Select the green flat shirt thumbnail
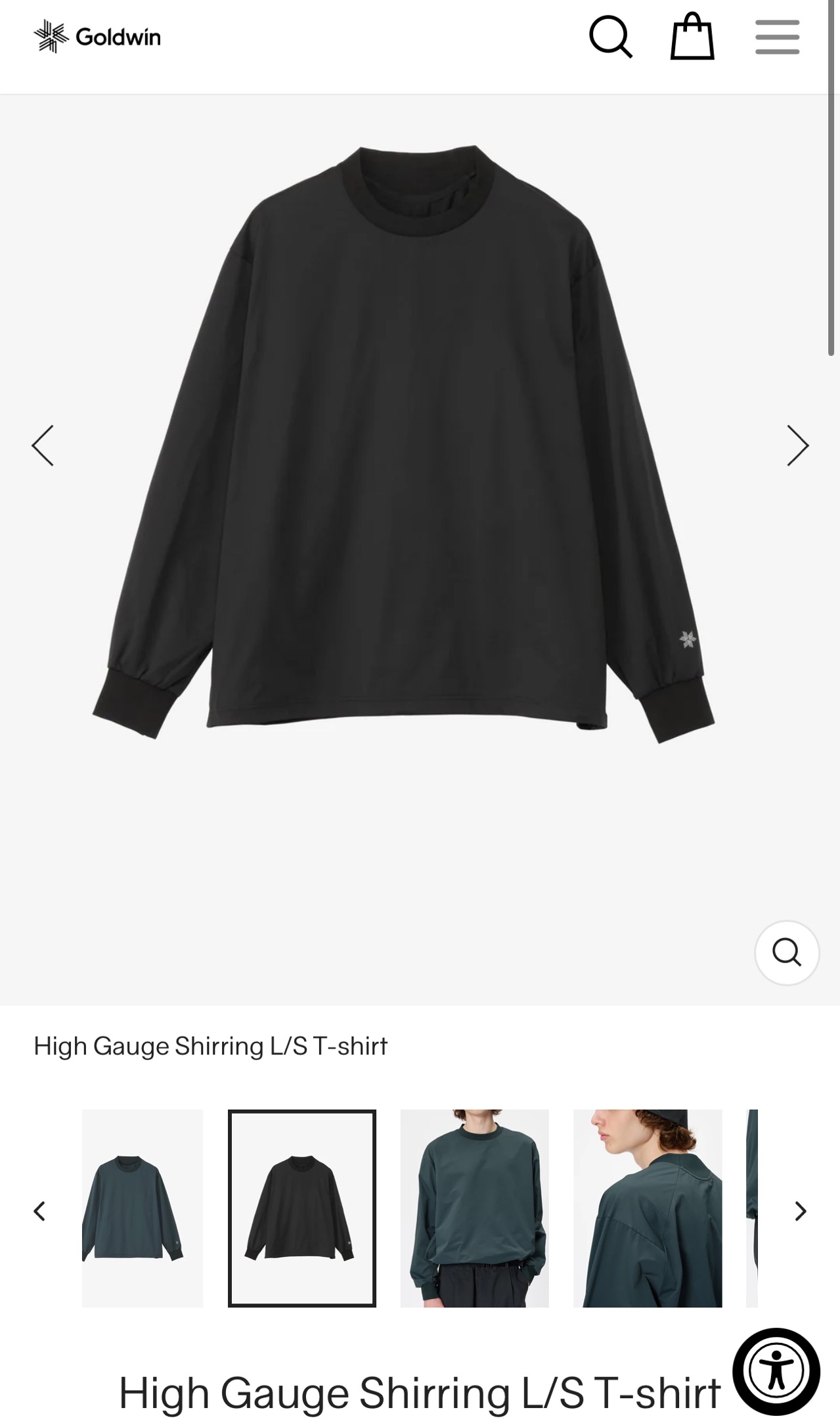This screenshot has width=840, height=1425. coord(143,1208)
